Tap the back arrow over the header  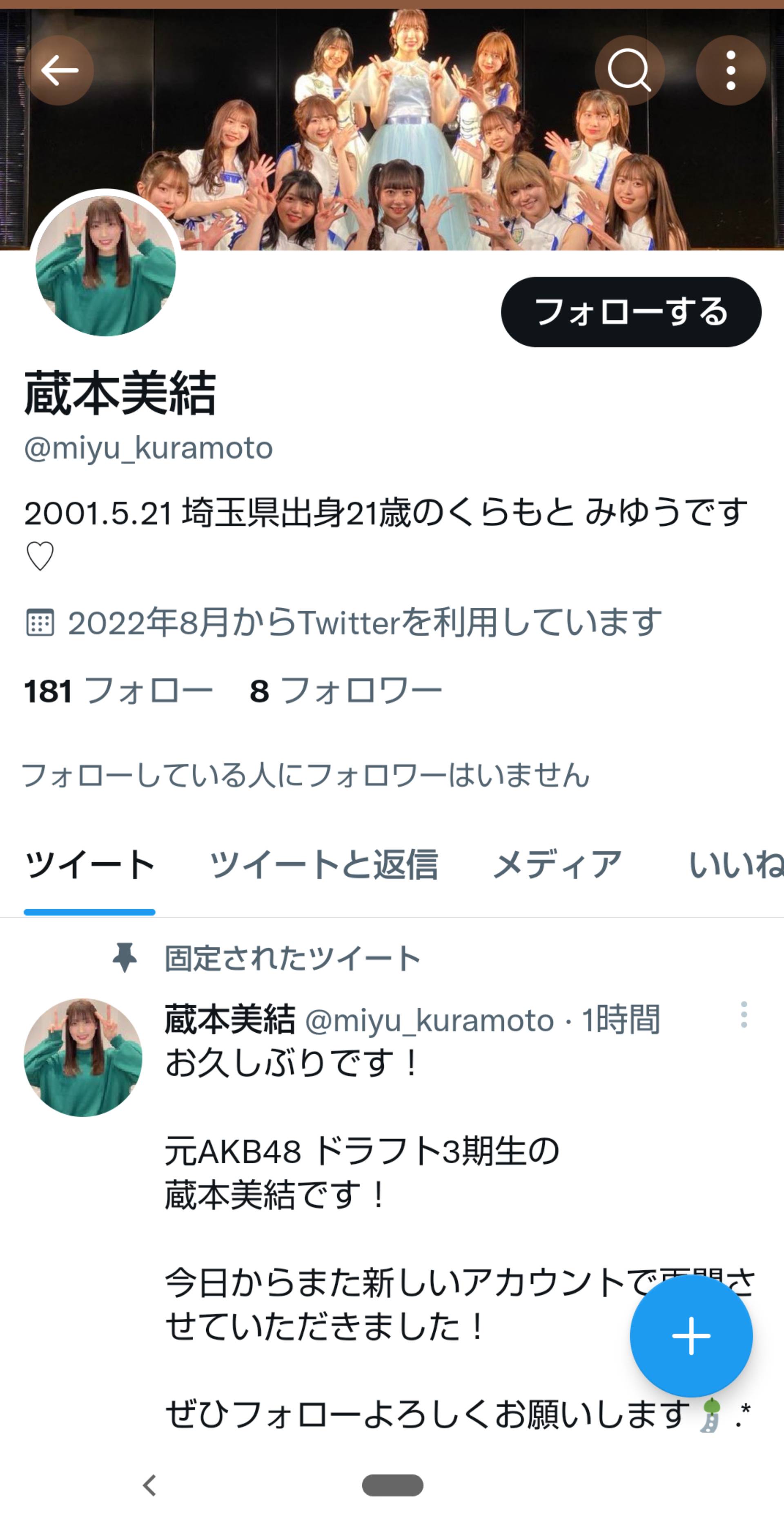click(59, 70)
